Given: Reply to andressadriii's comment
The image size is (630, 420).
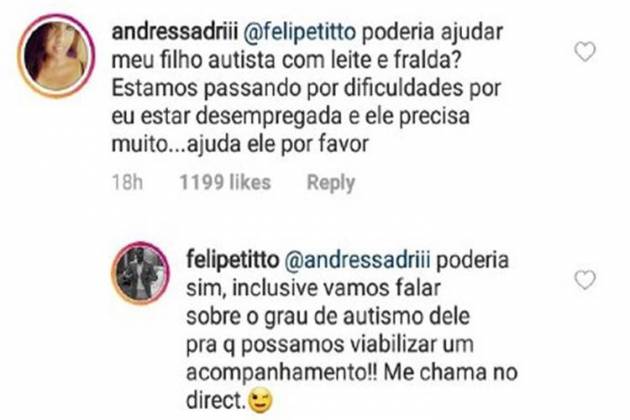Looking at the screenshot, I should pyautogui.click(x=329, y=183).
